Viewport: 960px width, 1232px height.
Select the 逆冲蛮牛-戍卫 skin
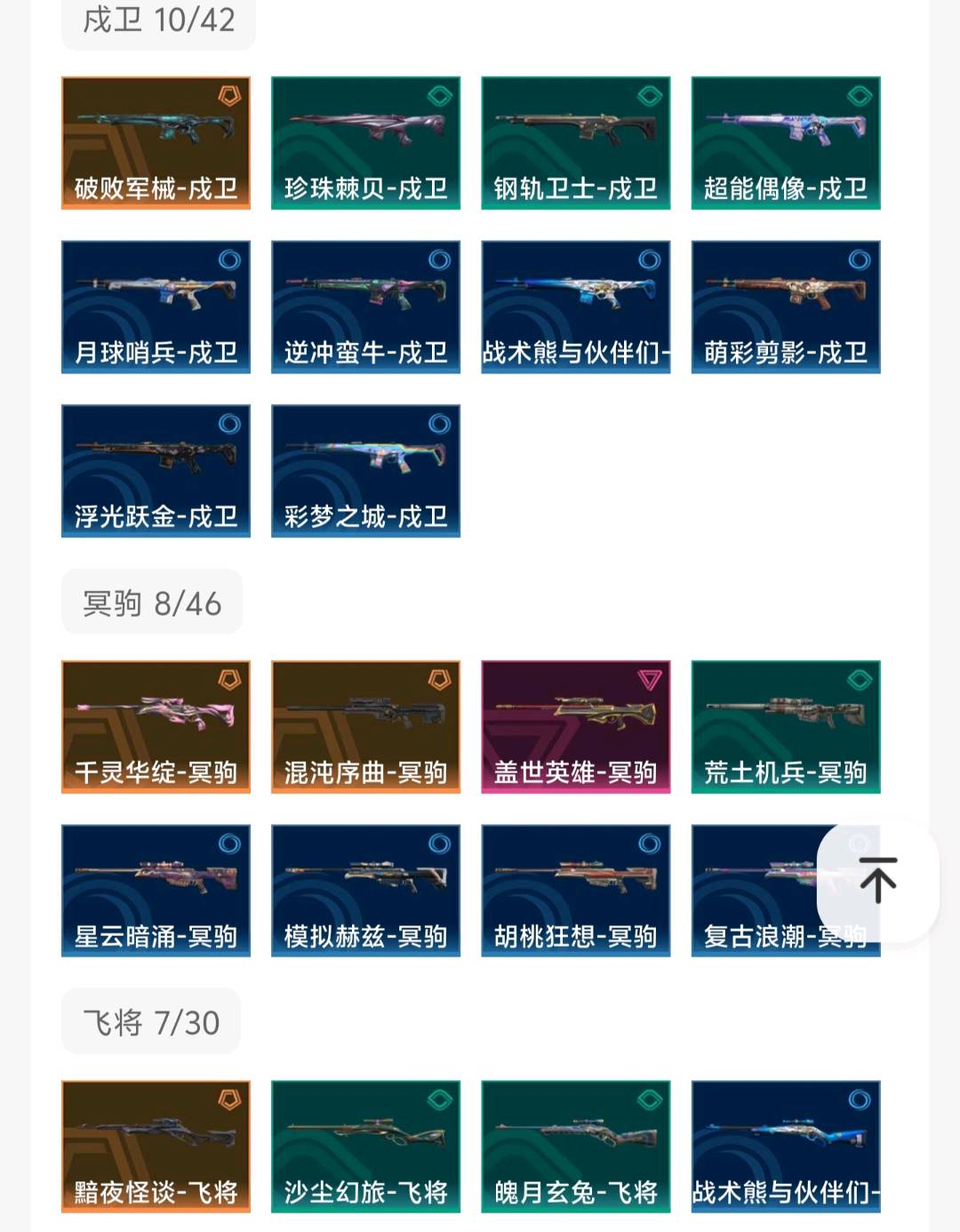(365, 307)
